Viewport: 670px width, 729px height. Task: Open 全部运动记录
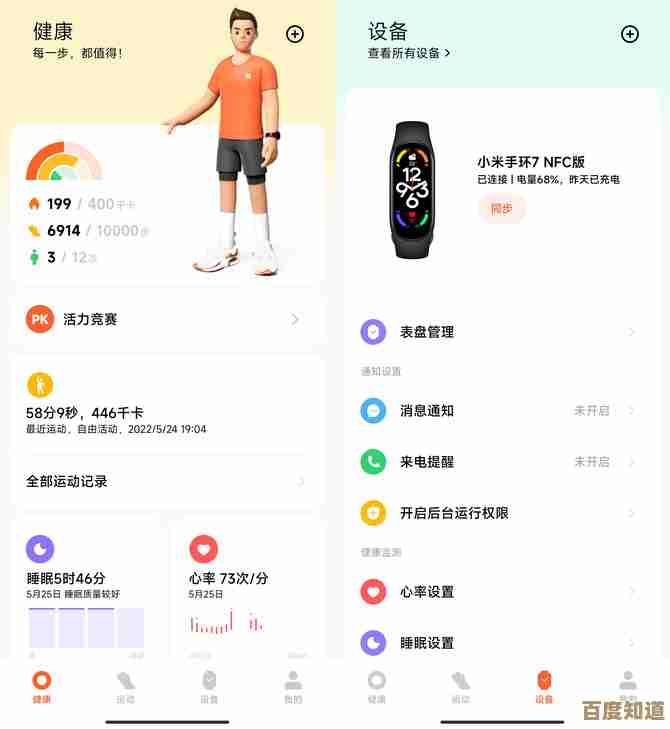coord(166,481)
